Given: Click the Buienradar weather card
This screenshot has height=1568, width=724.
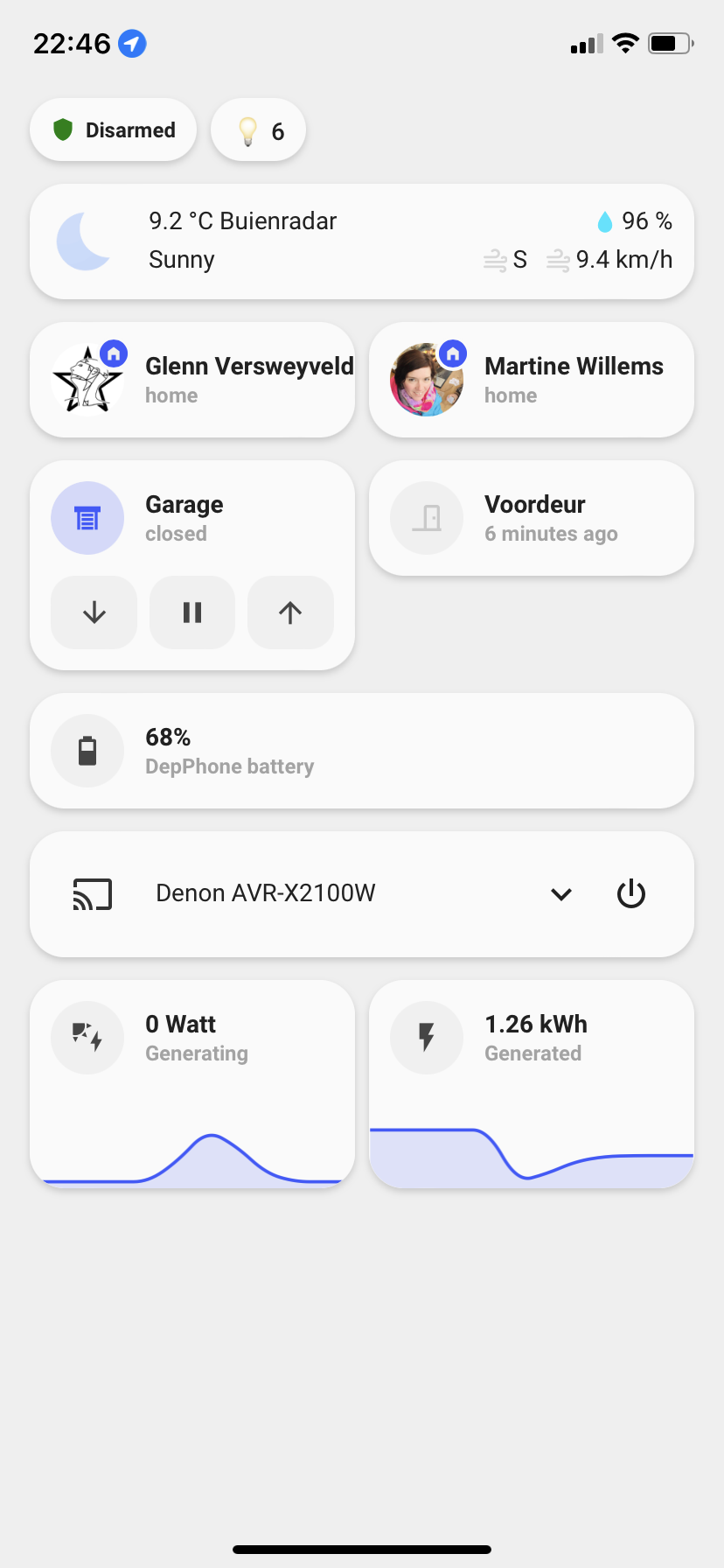Looking at the screenshot, I should pyautogui.click(x=361, y=241).
